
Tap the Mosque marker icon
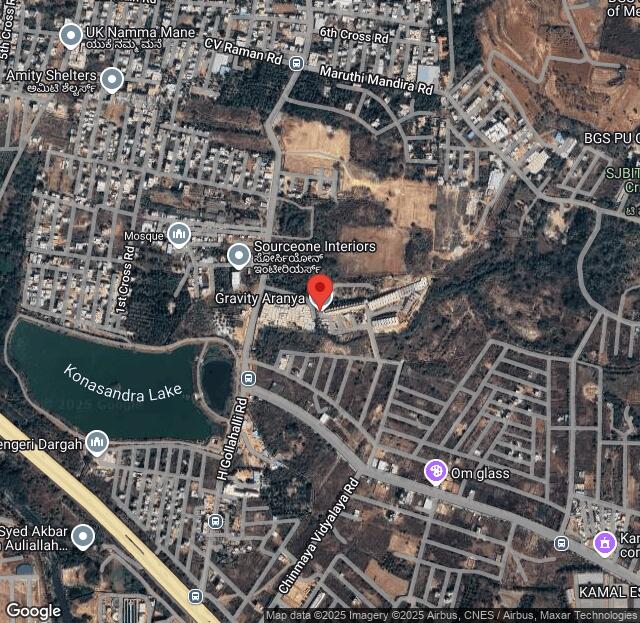coord(179,235)
